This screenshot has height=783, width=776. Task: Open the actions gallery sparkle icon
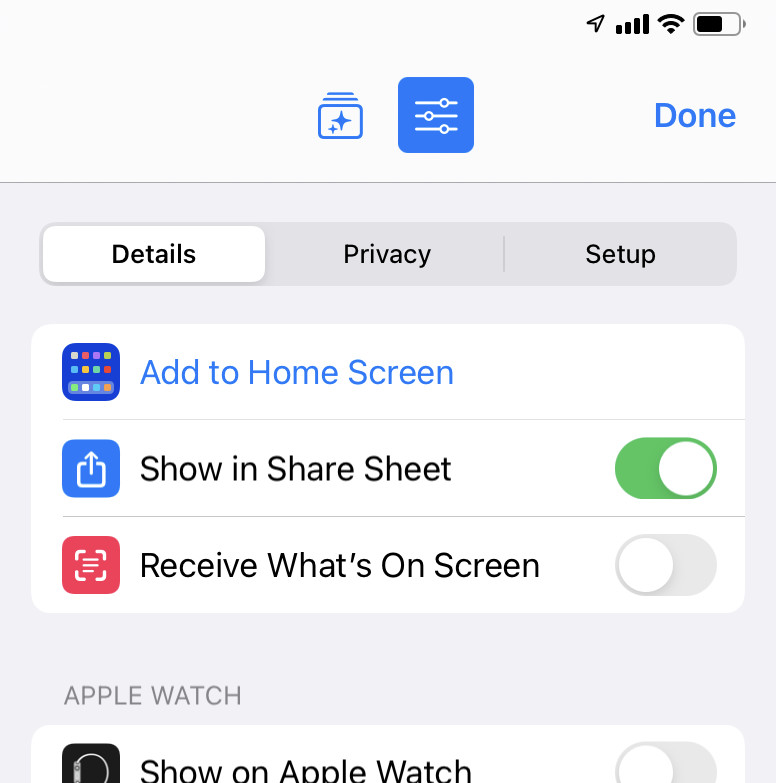pyautogui.click(x=340, y=116)
